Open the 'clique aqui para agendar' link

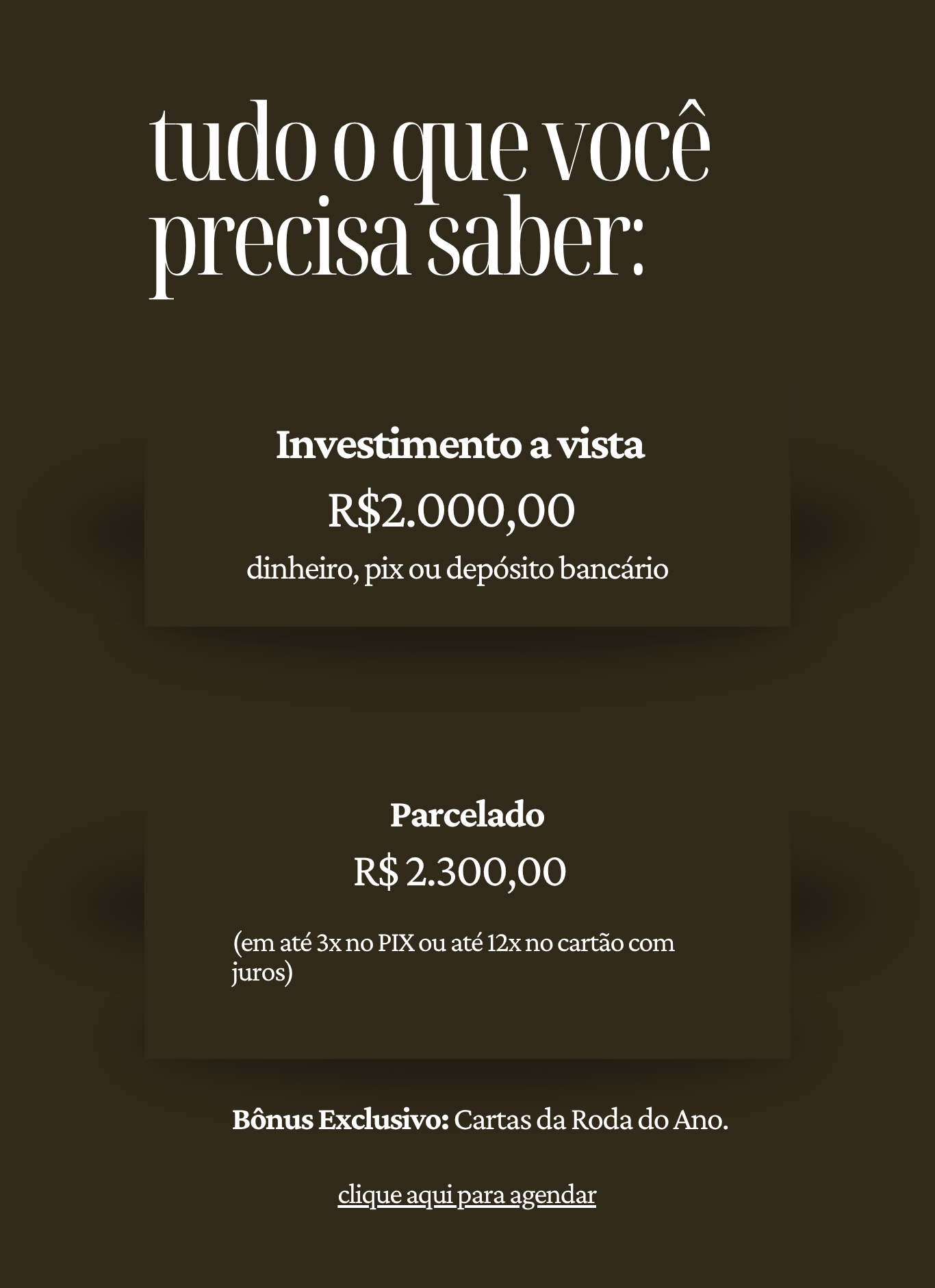467,1195
